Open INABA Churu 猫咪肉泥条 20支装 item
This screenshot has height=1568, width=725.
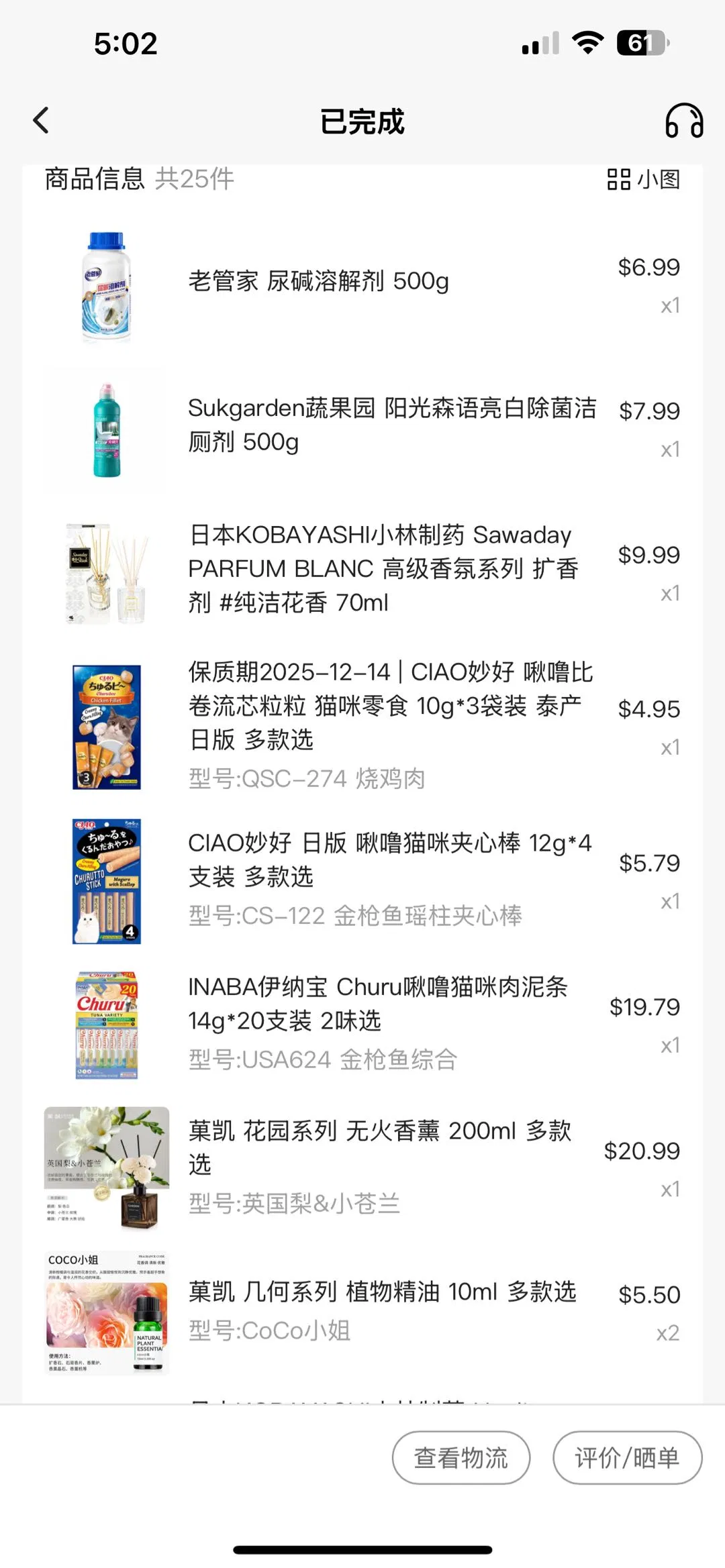(378, 1004)
